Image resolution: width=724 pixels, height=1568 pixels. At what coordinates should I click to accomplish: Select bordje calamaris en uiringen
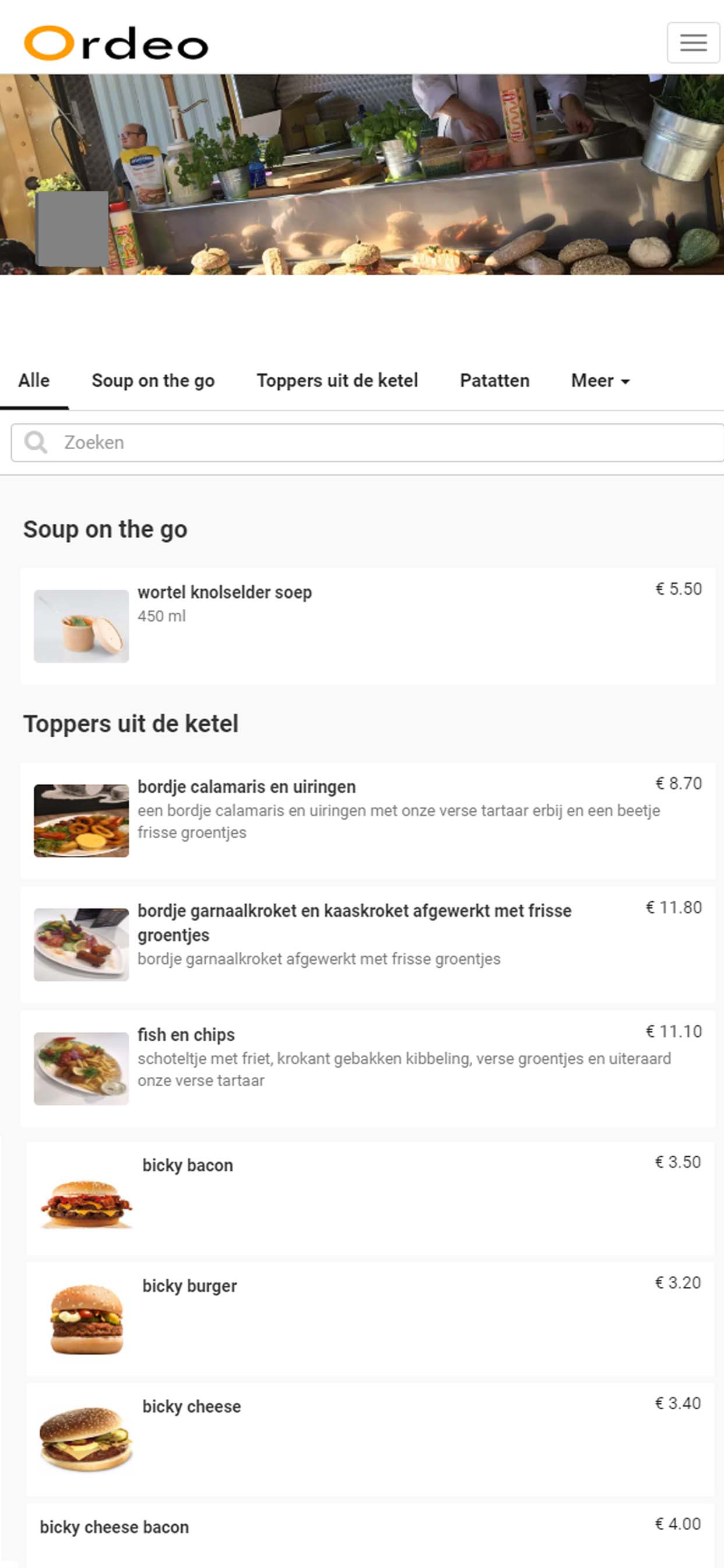click(367, 820)
